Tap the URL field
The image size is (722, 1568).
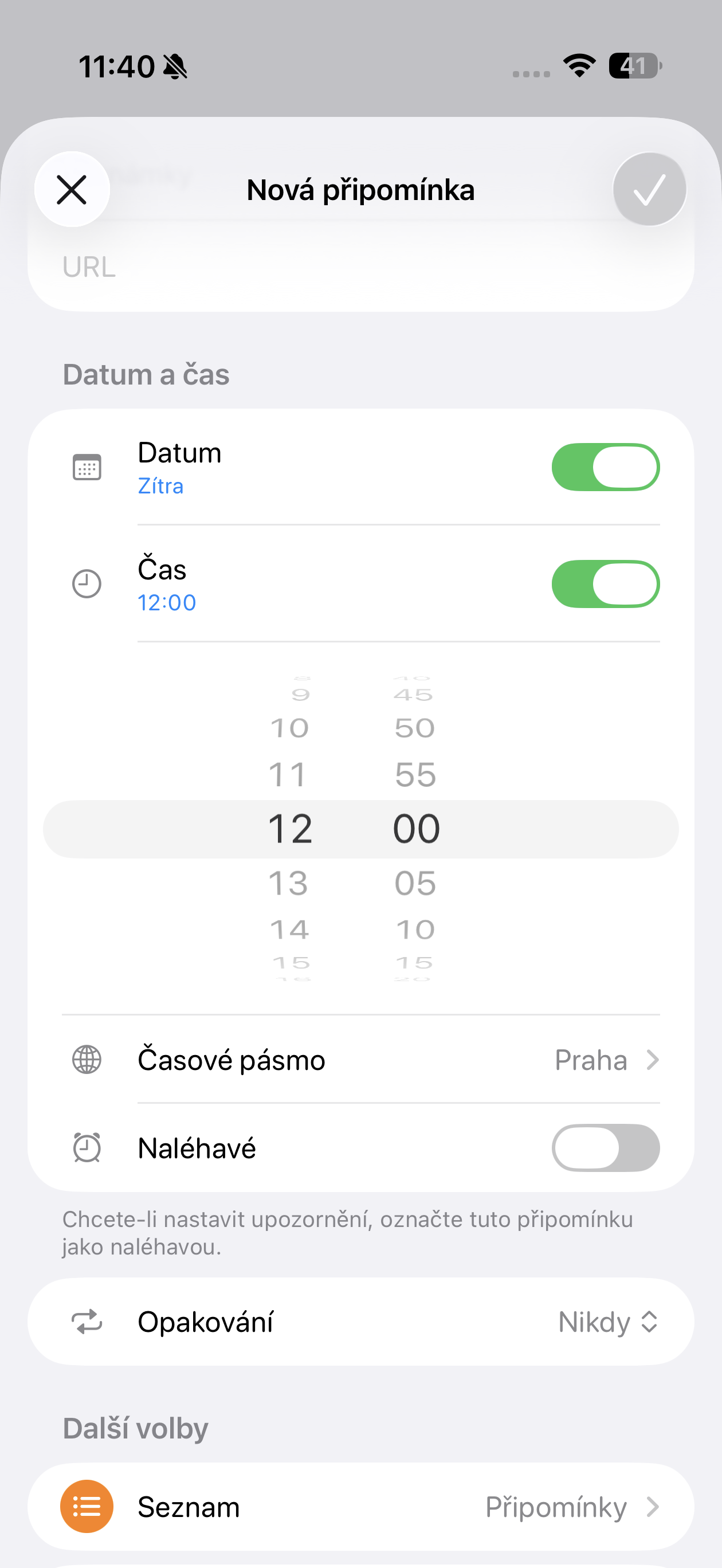coord(359,267)
